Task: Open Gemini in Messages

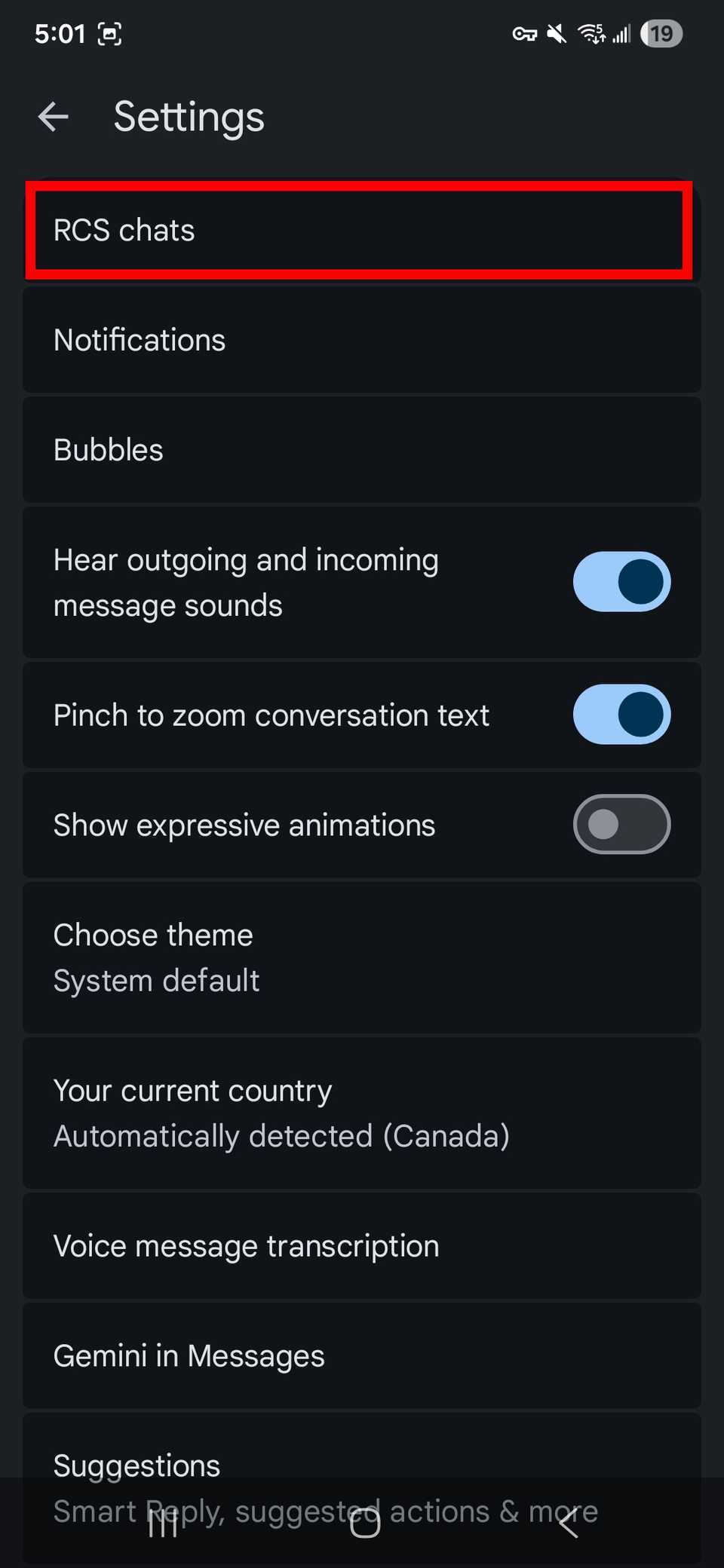Action: tap(362, 1356)
